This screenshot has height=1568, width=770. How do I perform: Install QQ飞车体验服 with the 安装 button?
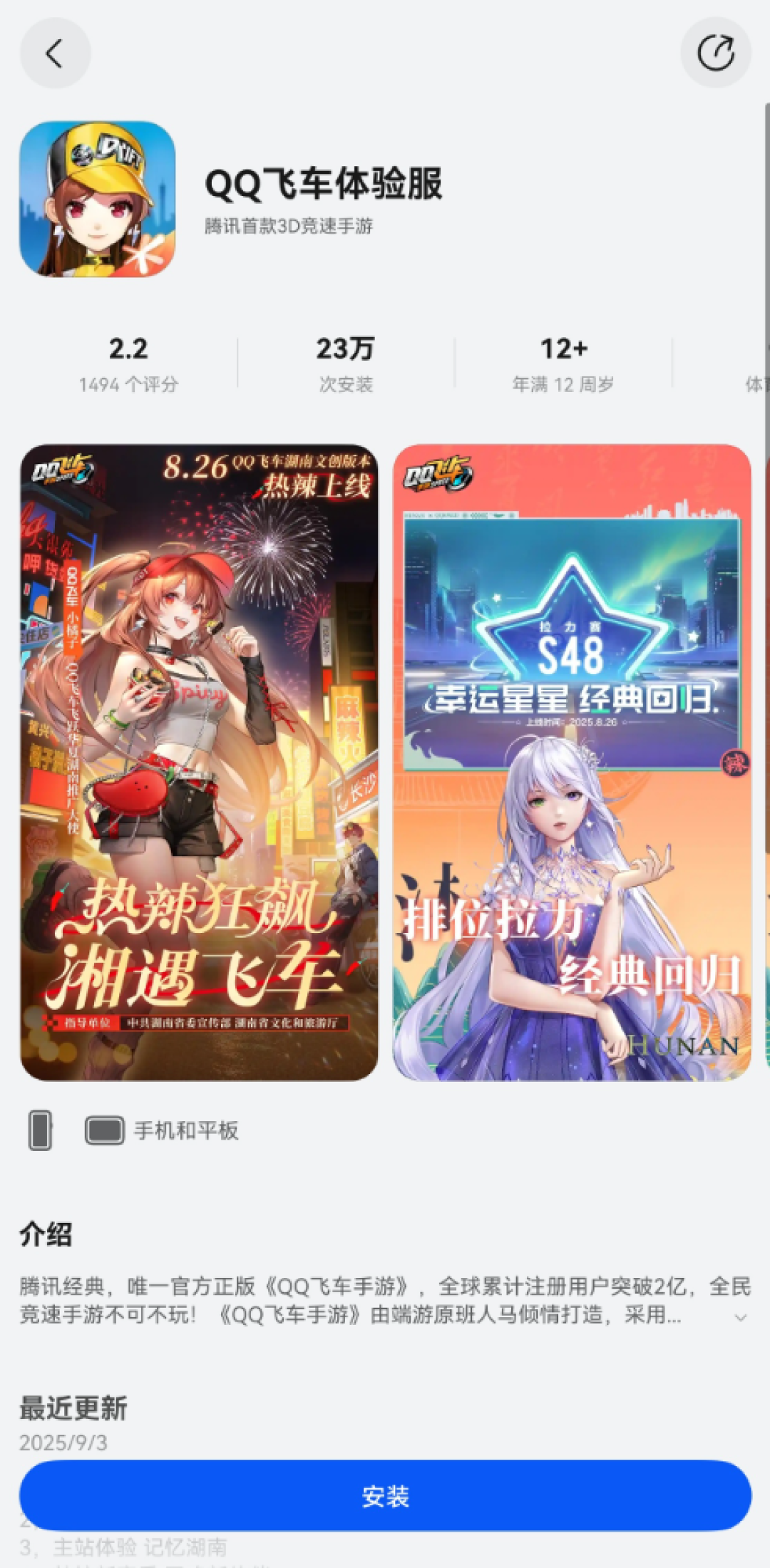[385, 1495]
